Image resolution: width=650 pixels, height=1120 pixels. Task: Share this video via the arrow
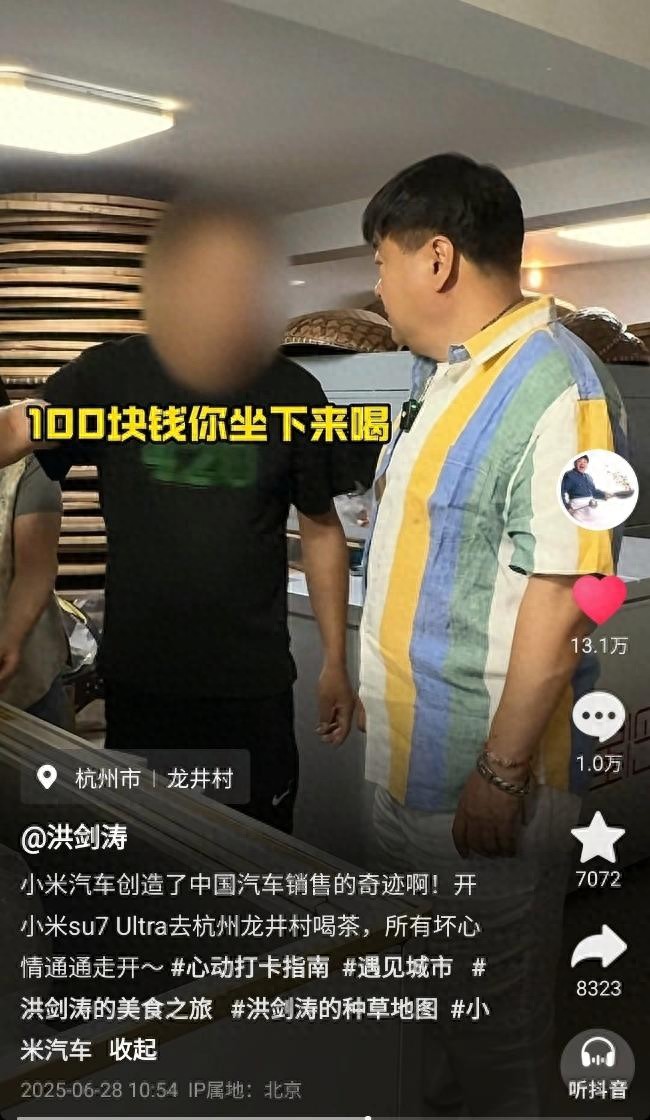click(598, 948)
